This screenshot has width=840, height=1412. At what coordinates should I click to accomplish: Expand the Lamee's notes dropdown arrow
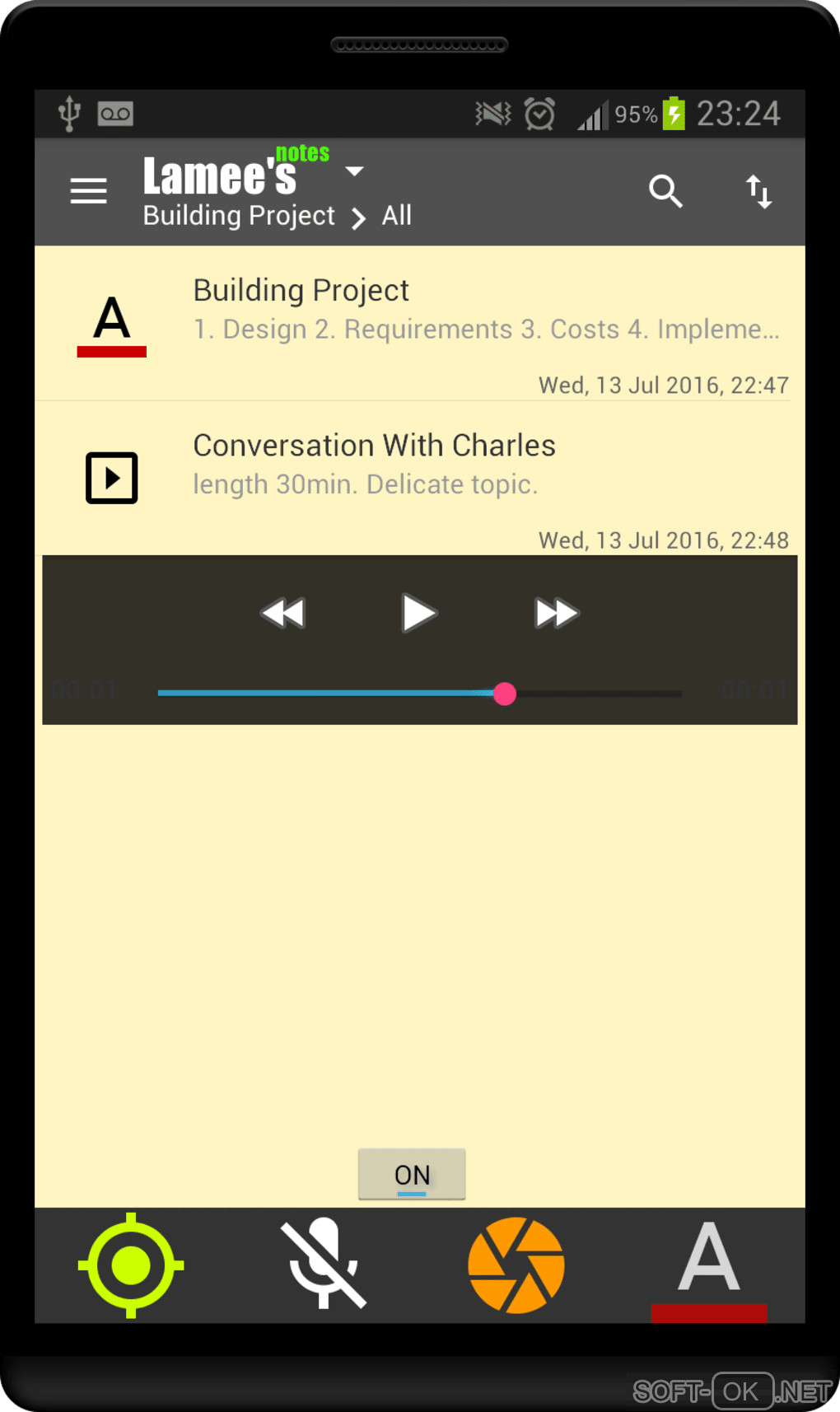pos(354,171)
